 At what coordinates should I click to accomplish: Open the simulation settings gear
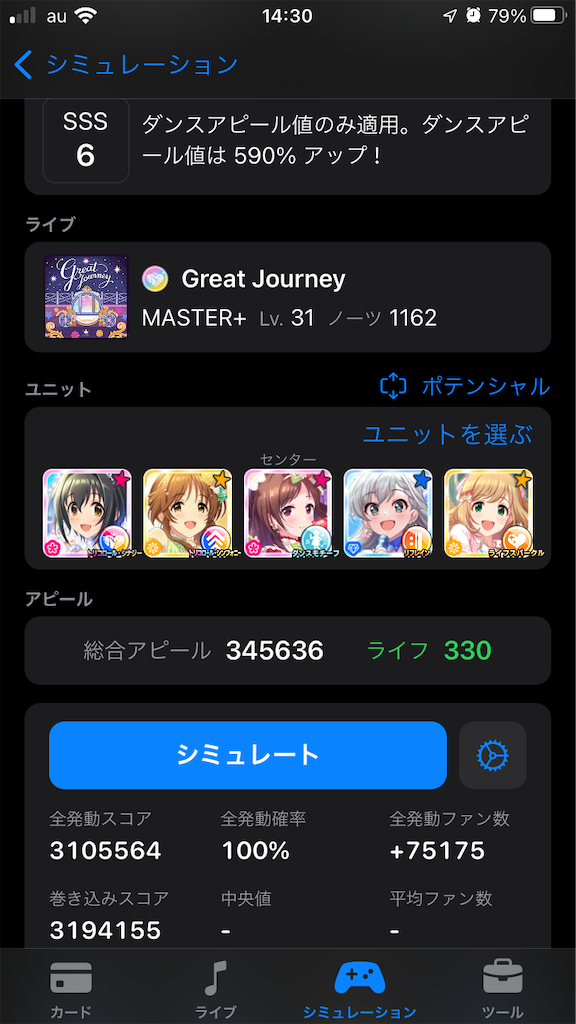coord(493,755)
